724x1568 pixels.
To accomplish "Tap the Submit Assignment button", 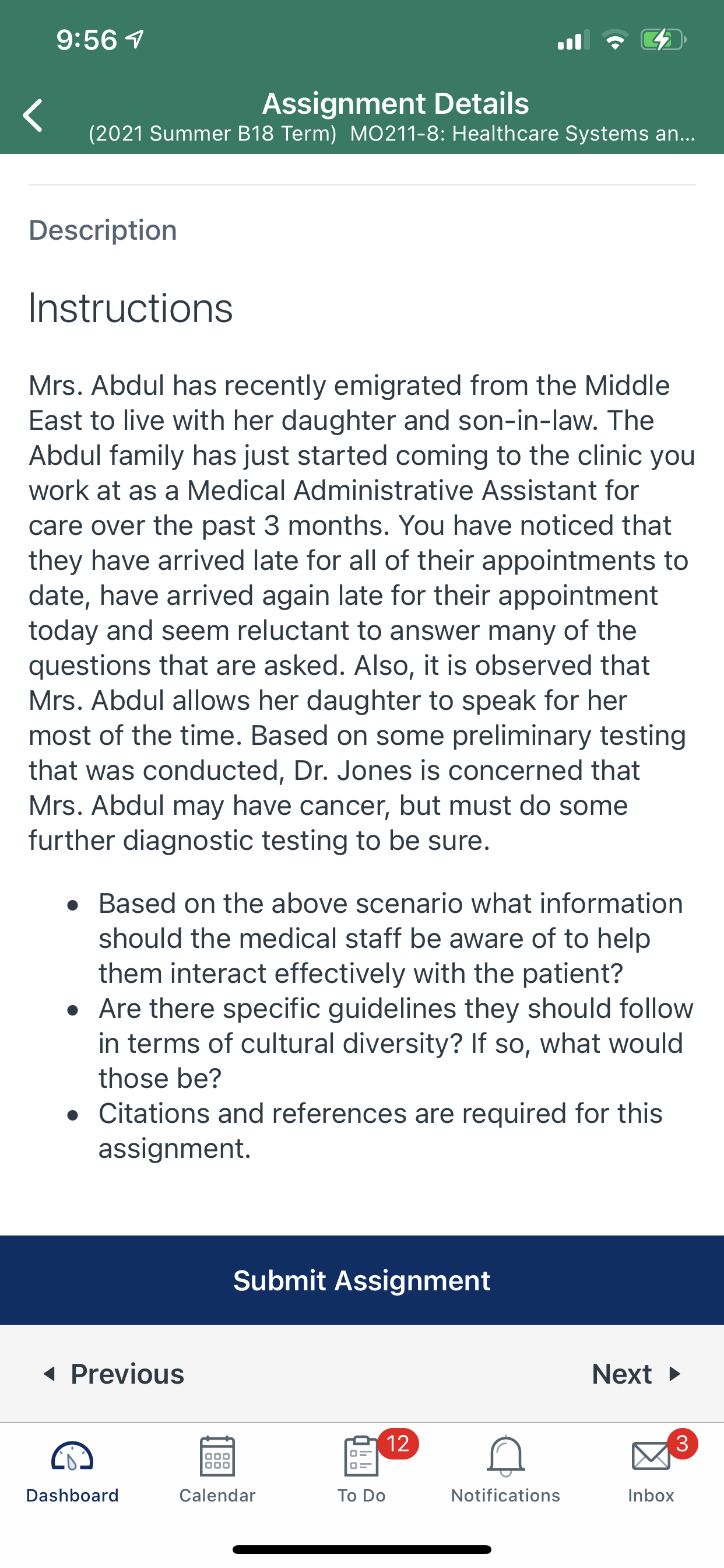I will (362, 1280).
